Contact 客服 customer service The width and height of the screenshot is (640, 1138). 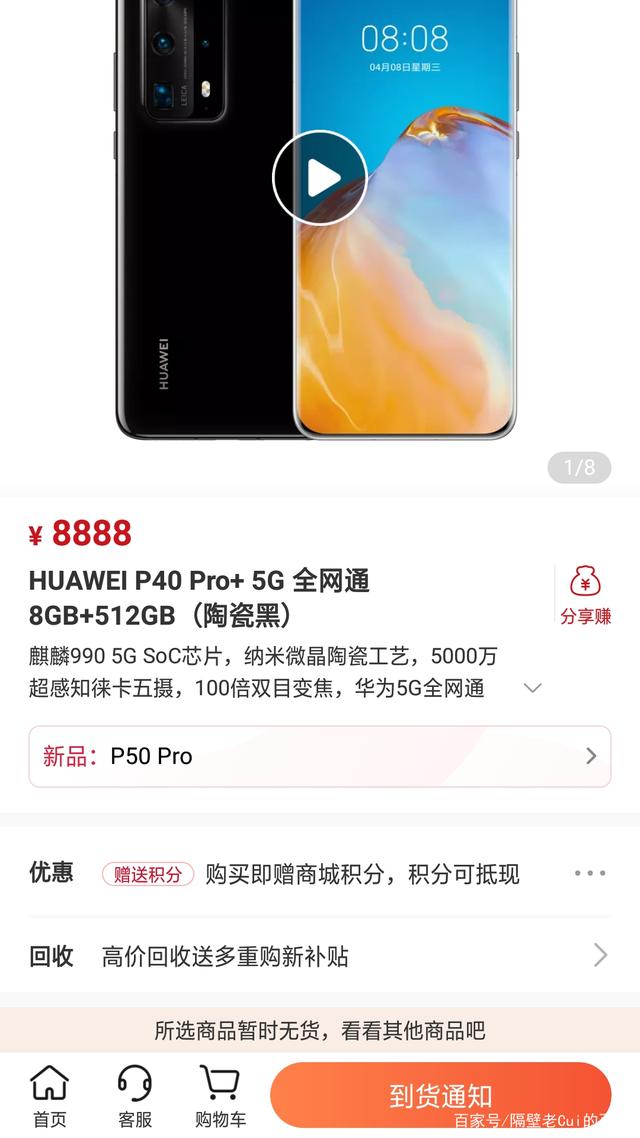click(x=134, y=1095)
